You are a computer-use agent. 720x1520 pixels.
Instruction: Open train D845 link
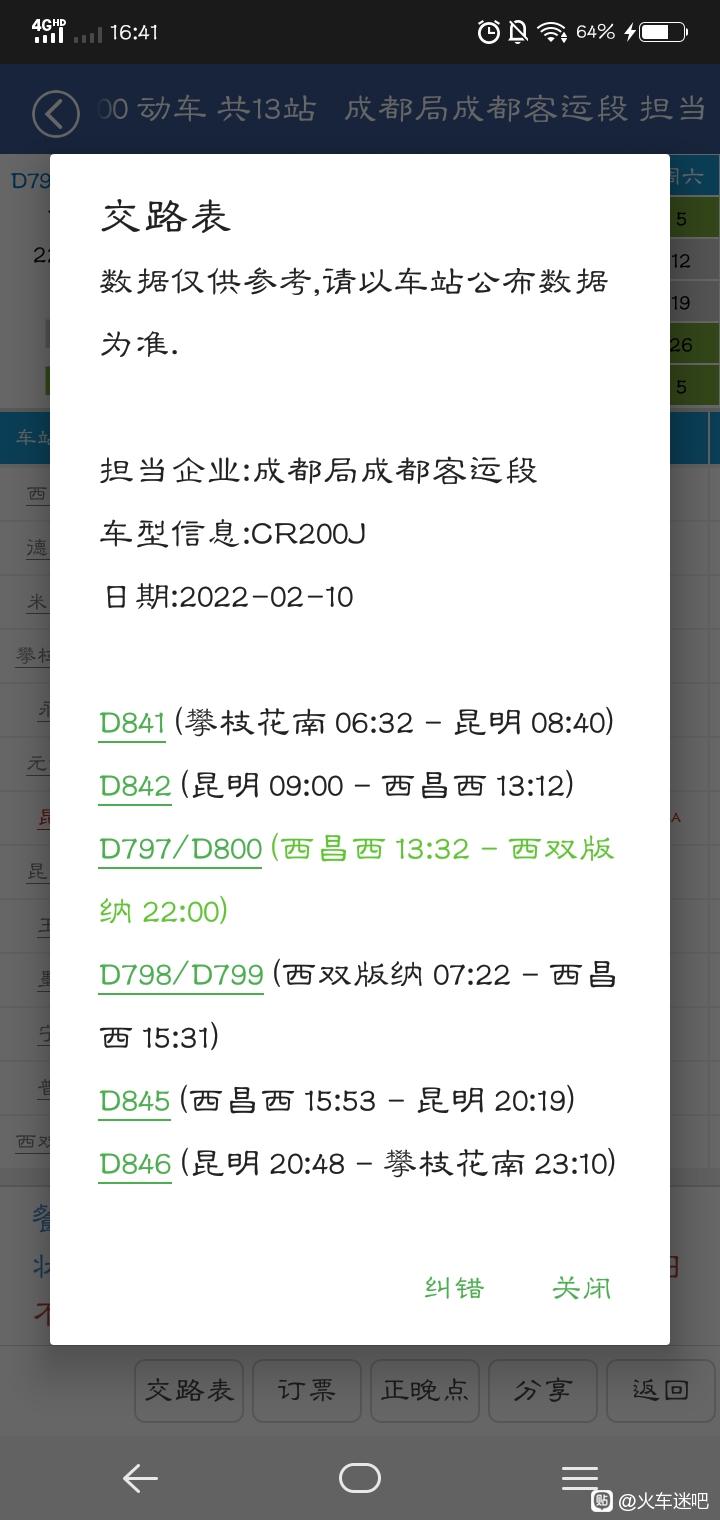click(135, 1101)
